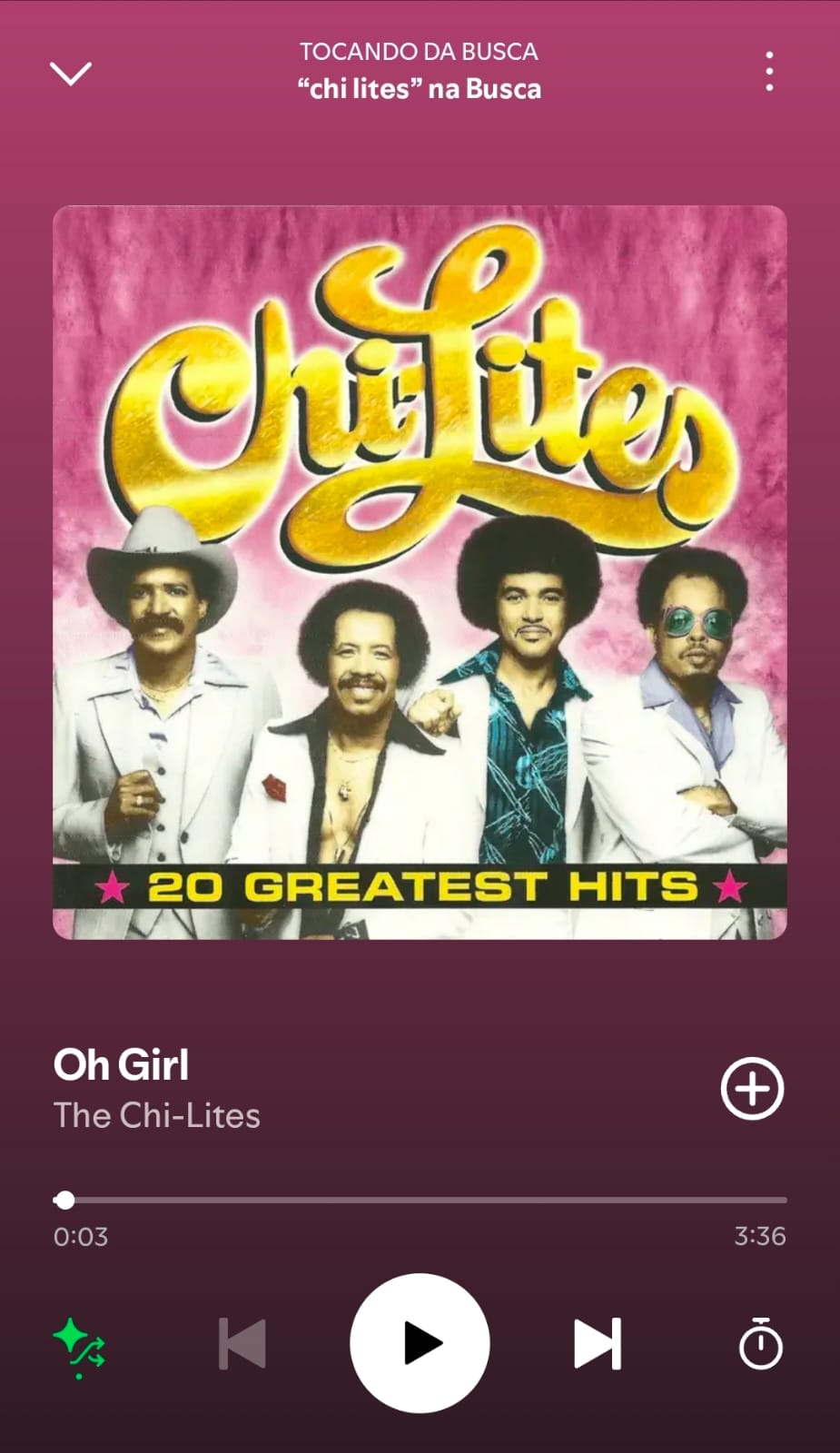
Task: Activate the sleep timer toggle
Action: (759, 1344)
